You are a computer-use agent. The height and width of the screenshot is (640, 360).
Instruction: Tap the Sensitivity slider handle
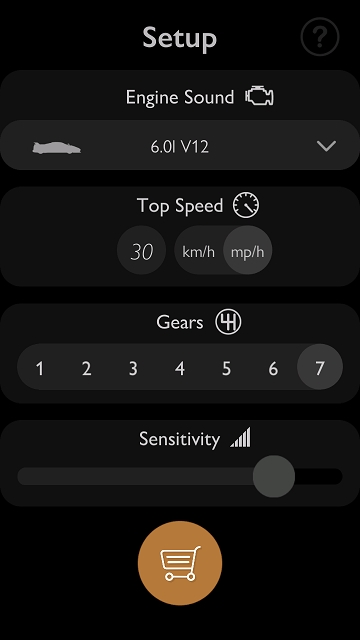click(273, 476)
